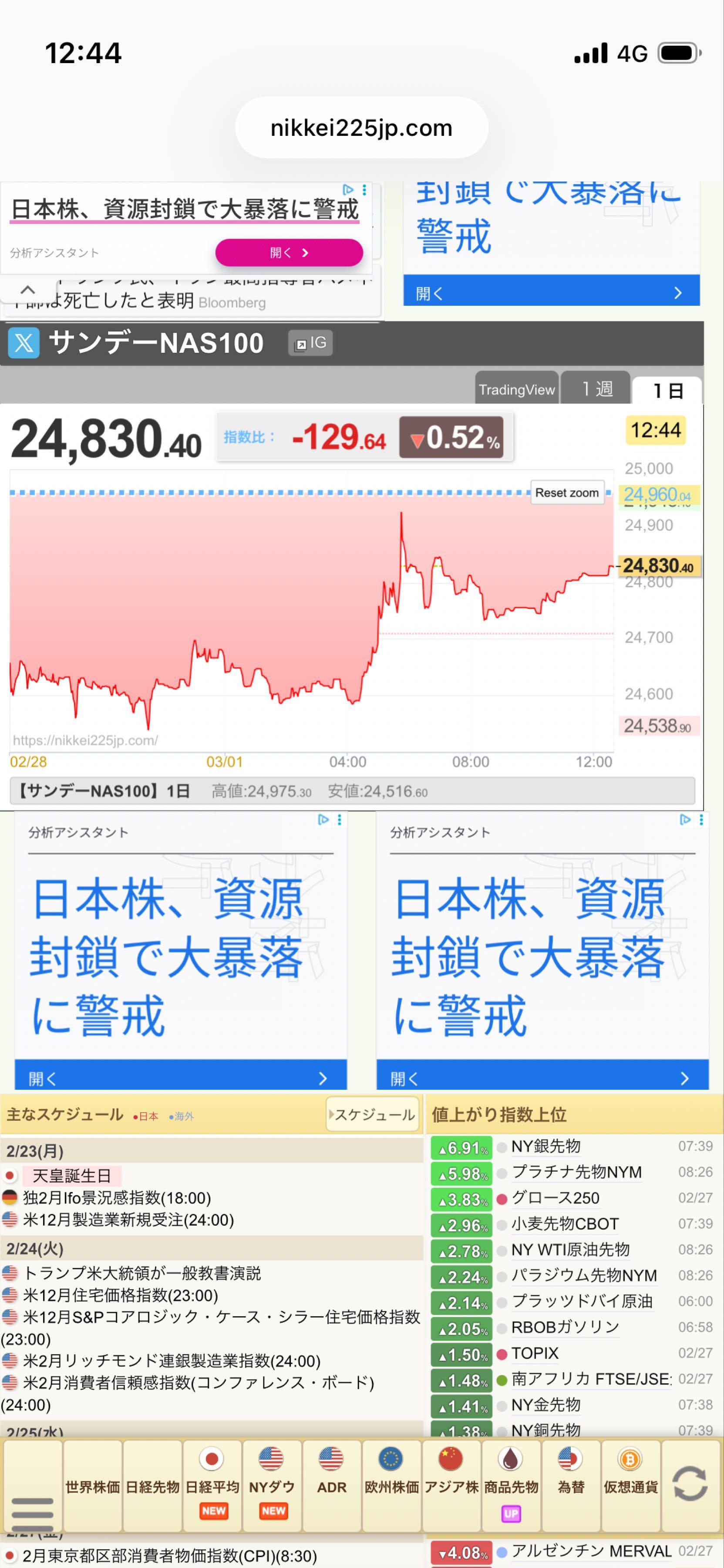The height and width of the screenshot is (1568, 724).
Task: Collapse the news ticker with the up chevron
Action: click(x=27, y=291)
